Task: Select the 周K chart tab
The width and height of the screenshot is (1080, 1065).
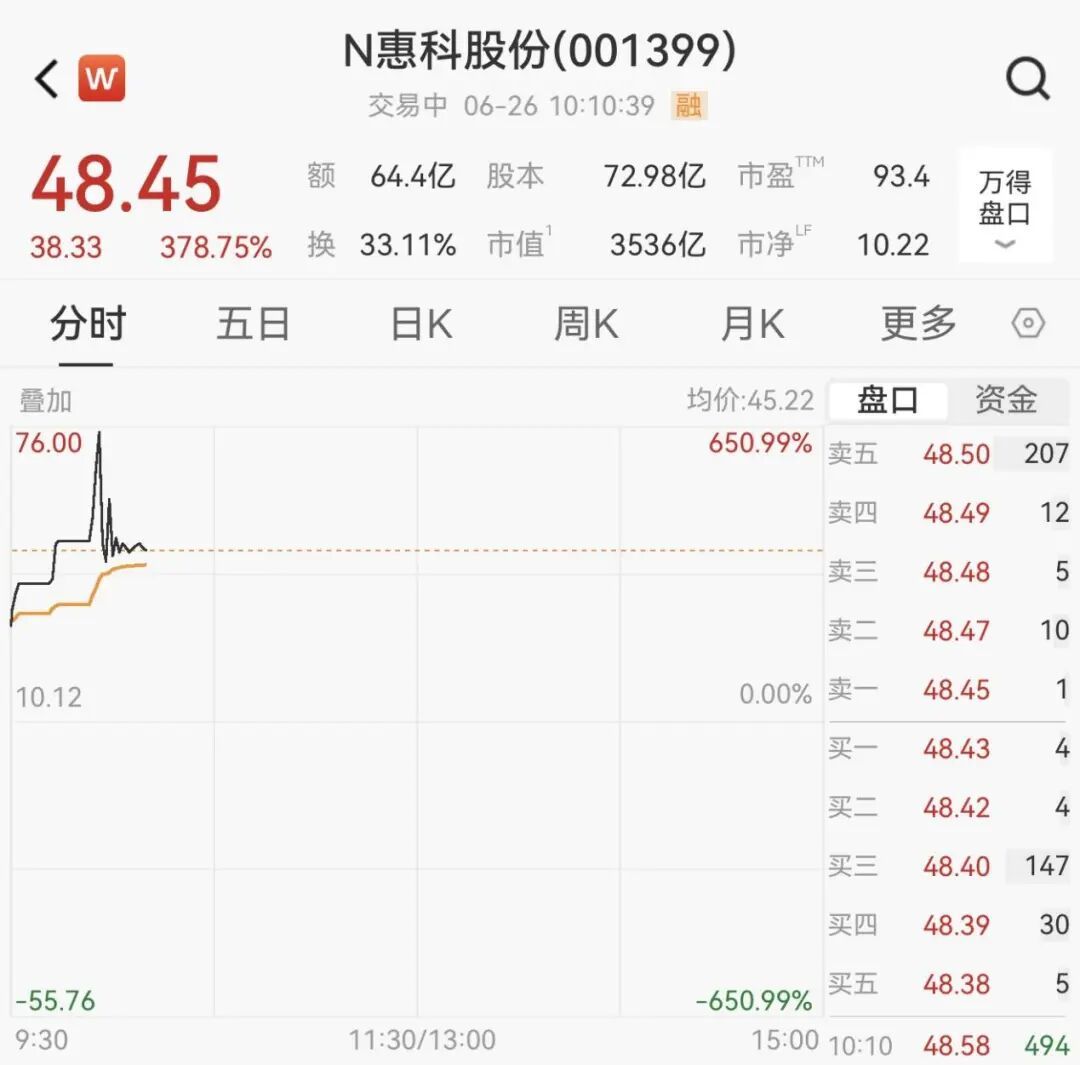Action: coord(586,324)
